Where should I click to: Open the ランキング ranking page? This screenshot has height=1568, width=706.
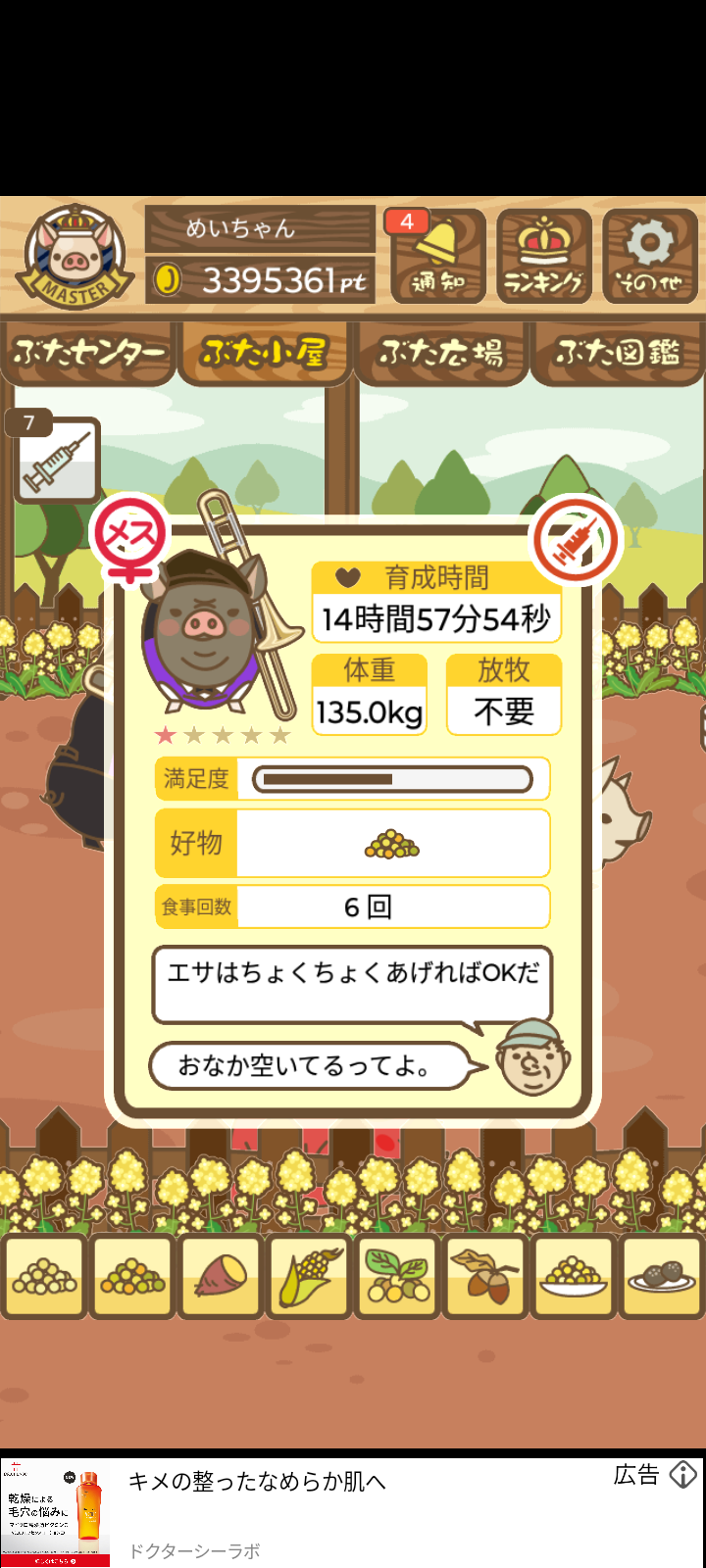coord(544,256)
